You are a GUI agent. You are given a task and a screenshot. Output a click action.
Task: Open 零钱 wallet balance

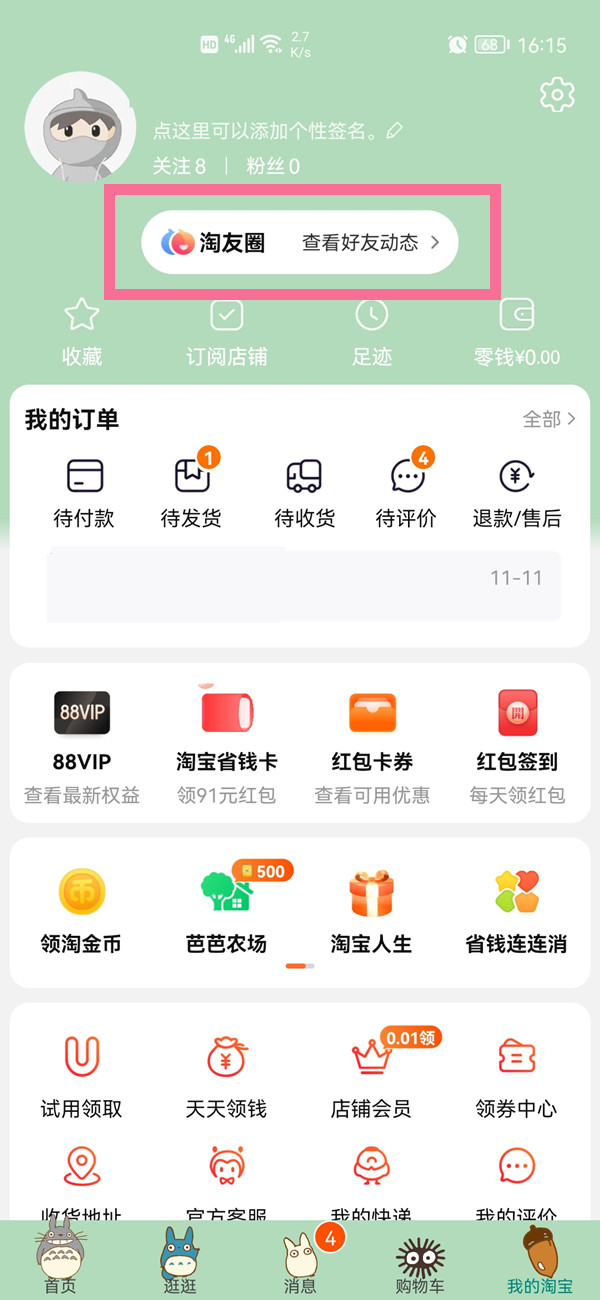tap(517, 332)
